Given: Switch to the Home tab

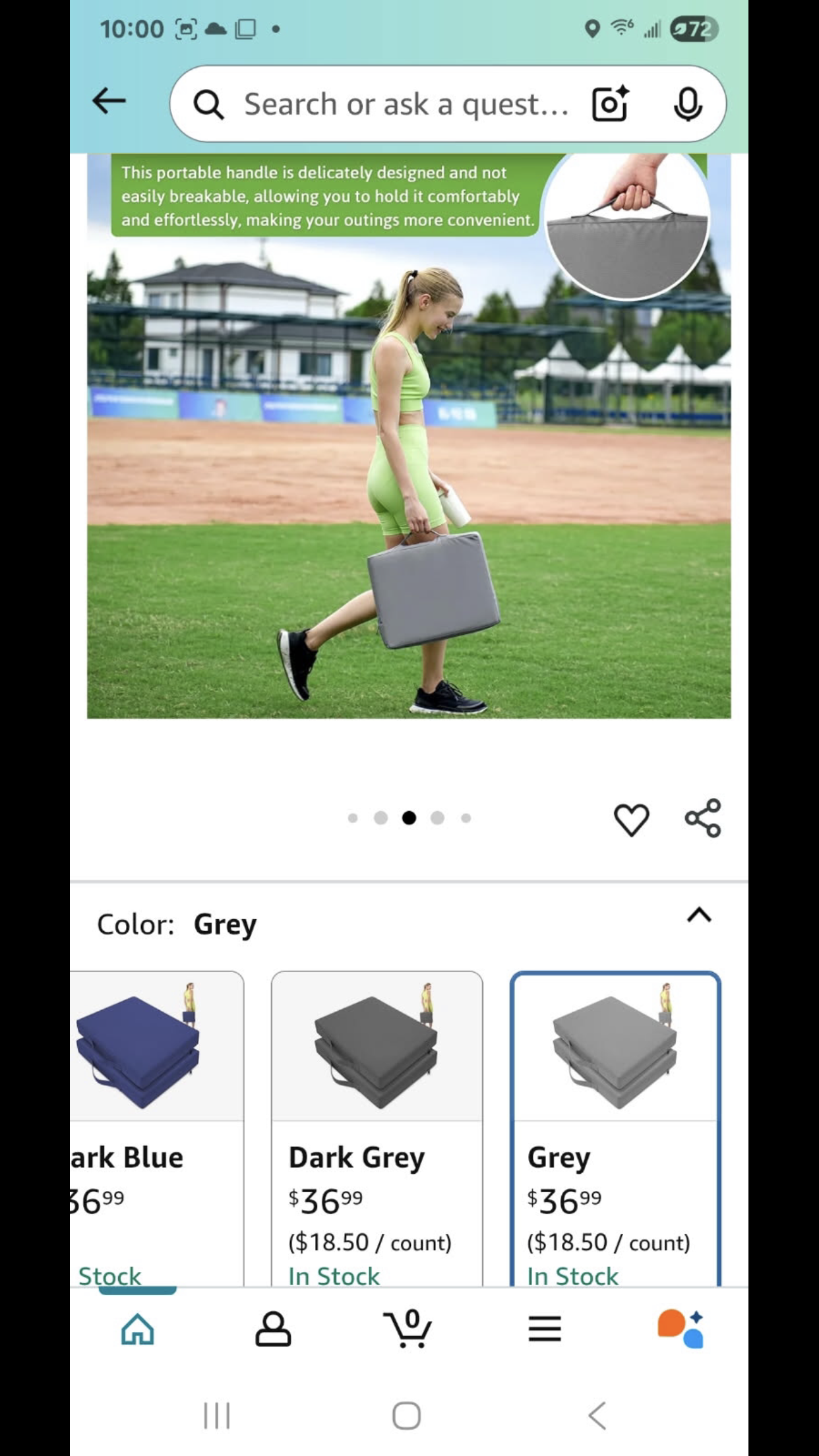Looking at the screenshot, I should tap(138, 1329).
